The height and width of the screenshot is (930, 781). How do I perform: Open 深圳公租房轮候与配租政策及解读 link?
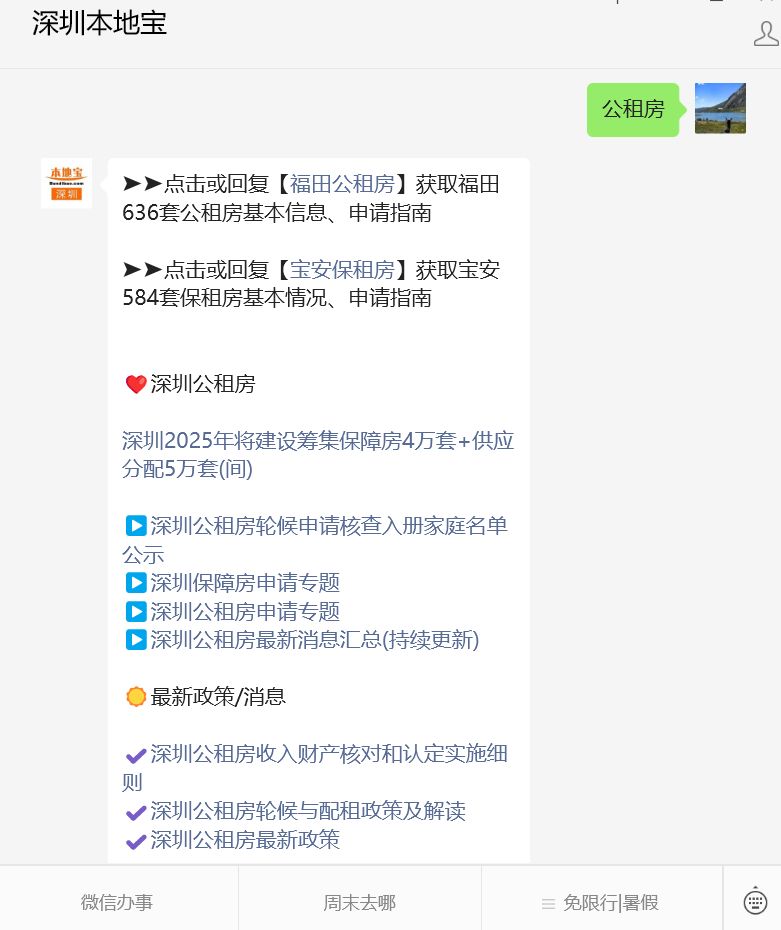(308, 811)
